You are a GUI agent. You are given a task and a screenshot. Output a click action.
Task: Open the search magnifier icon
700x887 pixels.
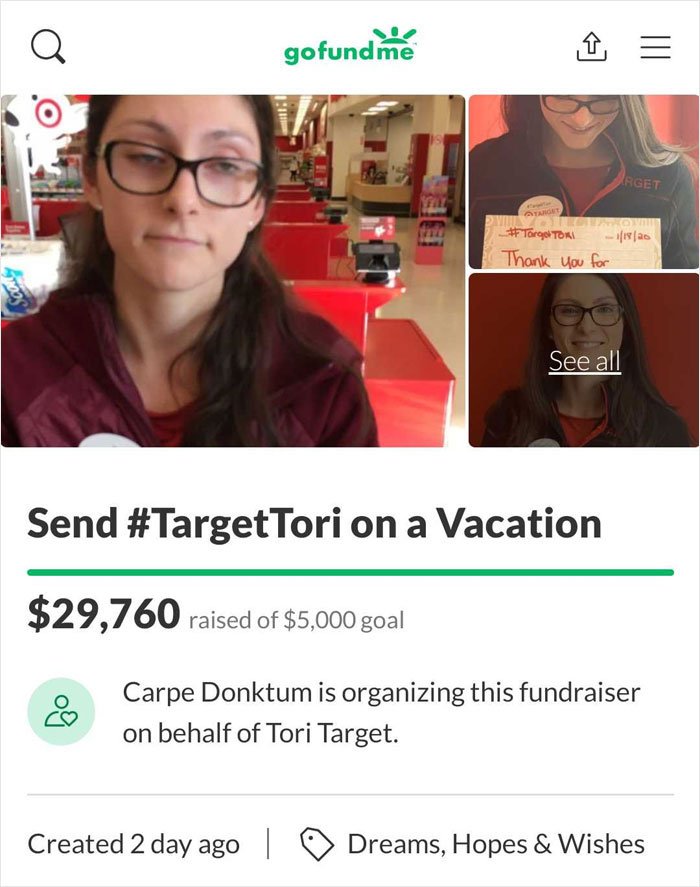click(x=48, y=47)
